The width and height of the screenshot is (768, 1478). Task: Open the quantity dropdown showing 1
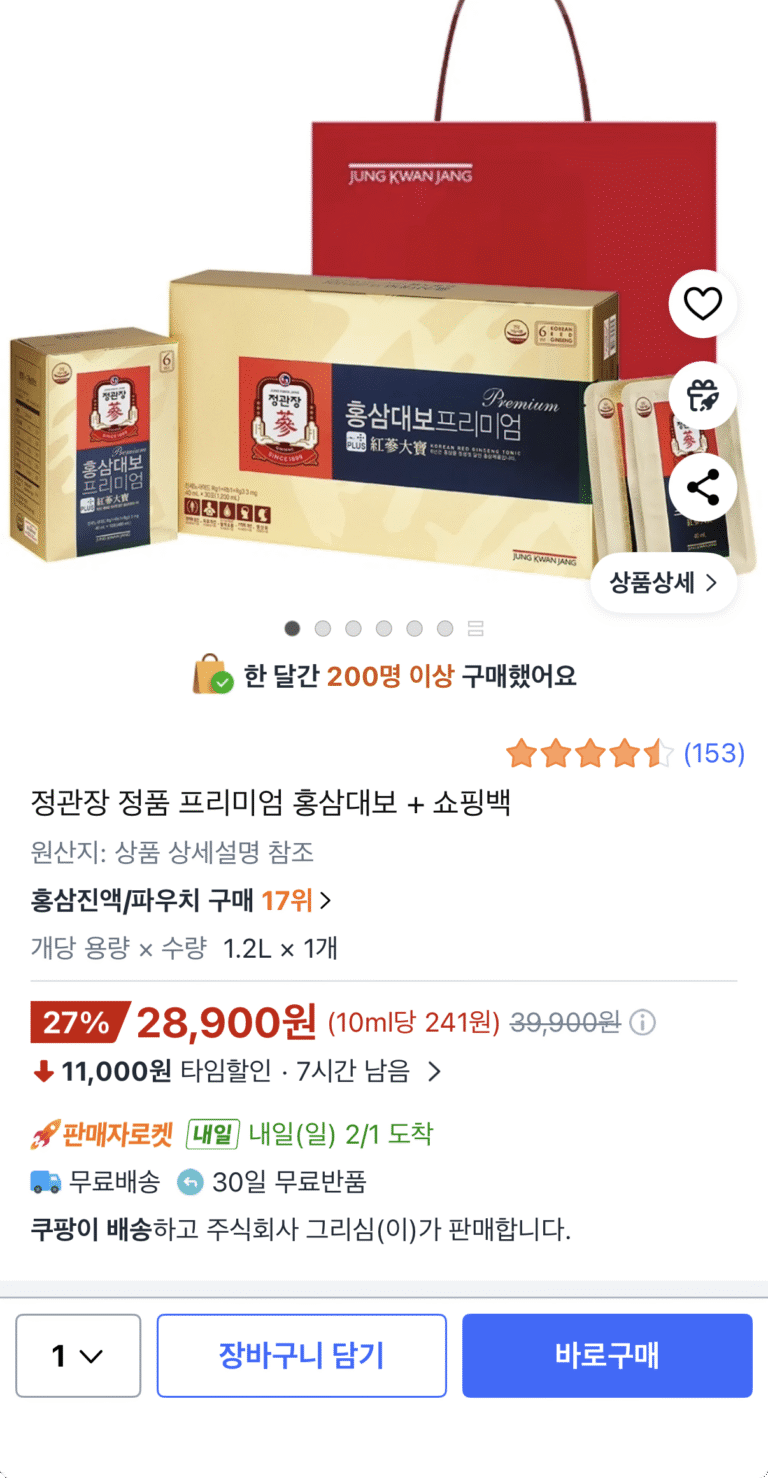tap(78, 1356)
